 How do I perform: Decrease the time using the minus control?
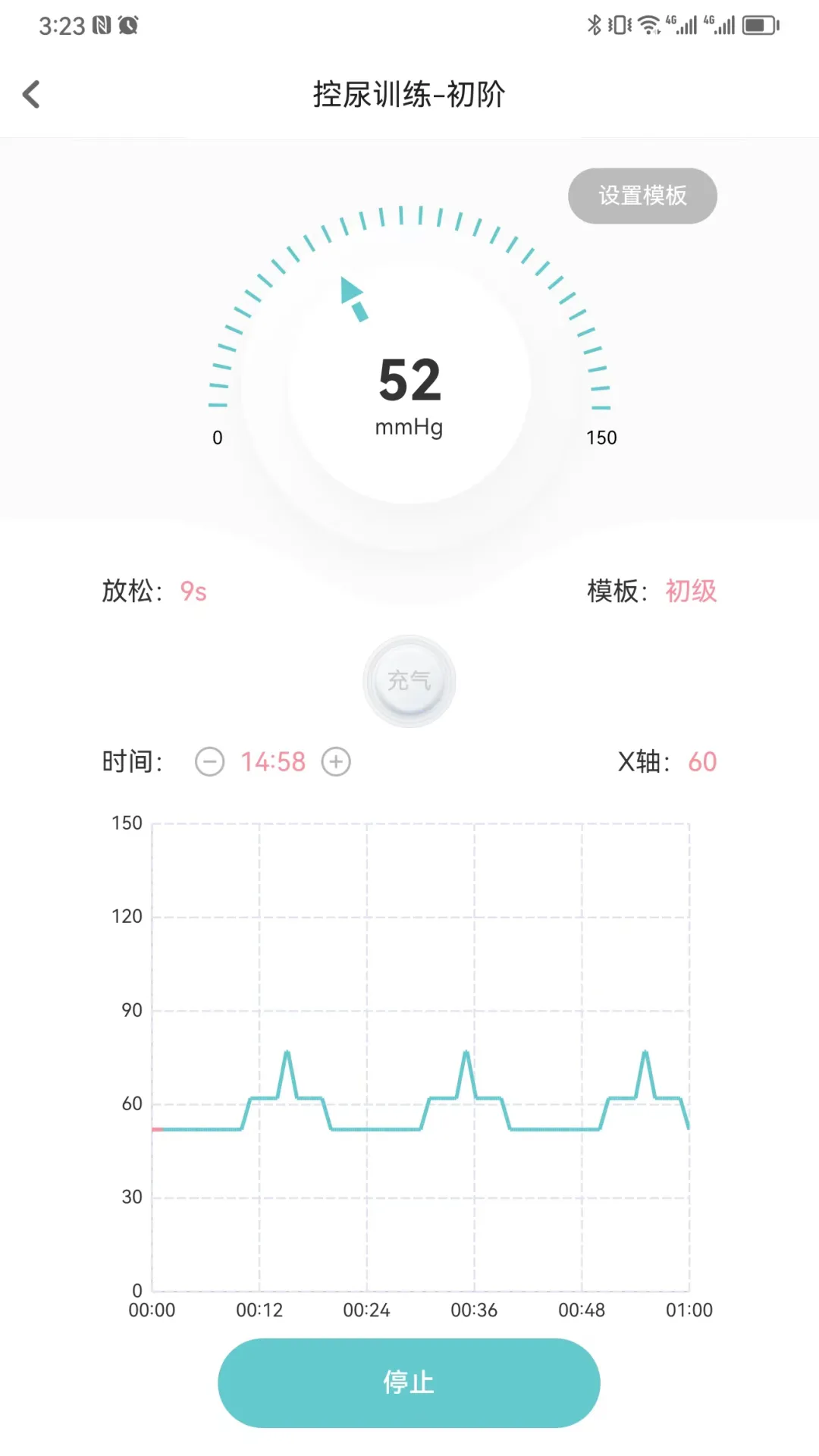click(209, 761)
